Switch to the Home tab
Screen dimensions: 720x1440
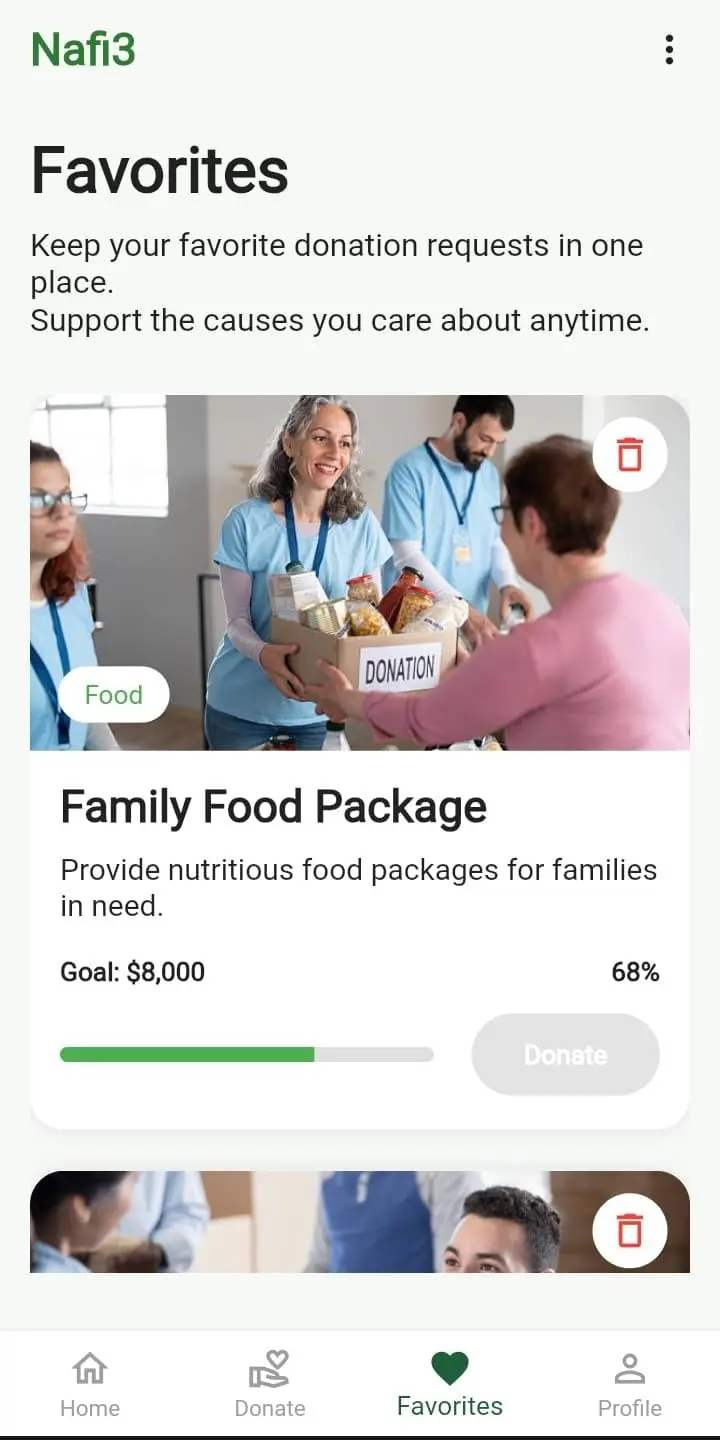coord(90,1385)
